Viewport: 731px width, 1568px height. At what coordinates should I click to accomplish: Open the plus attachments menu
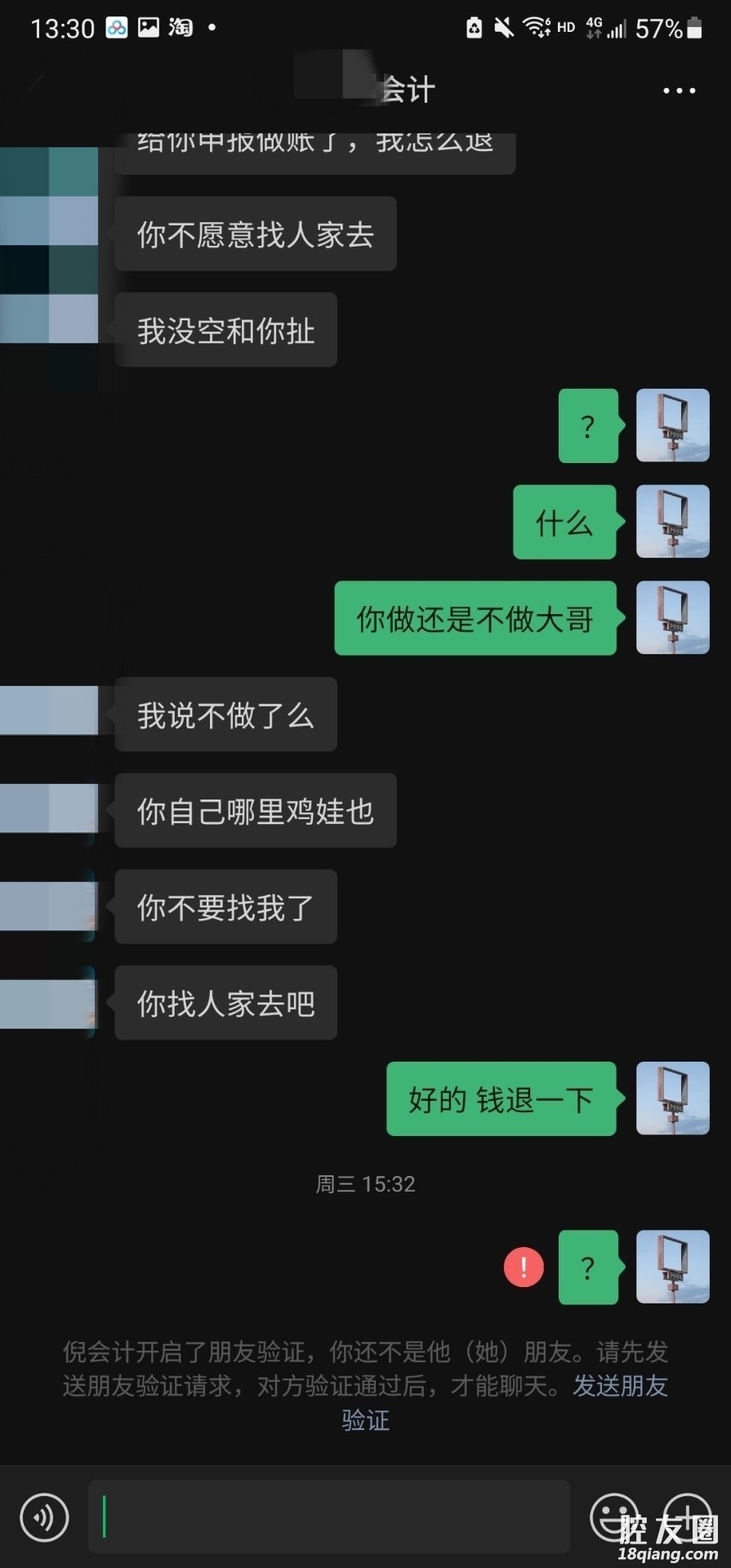point(687,1517)
